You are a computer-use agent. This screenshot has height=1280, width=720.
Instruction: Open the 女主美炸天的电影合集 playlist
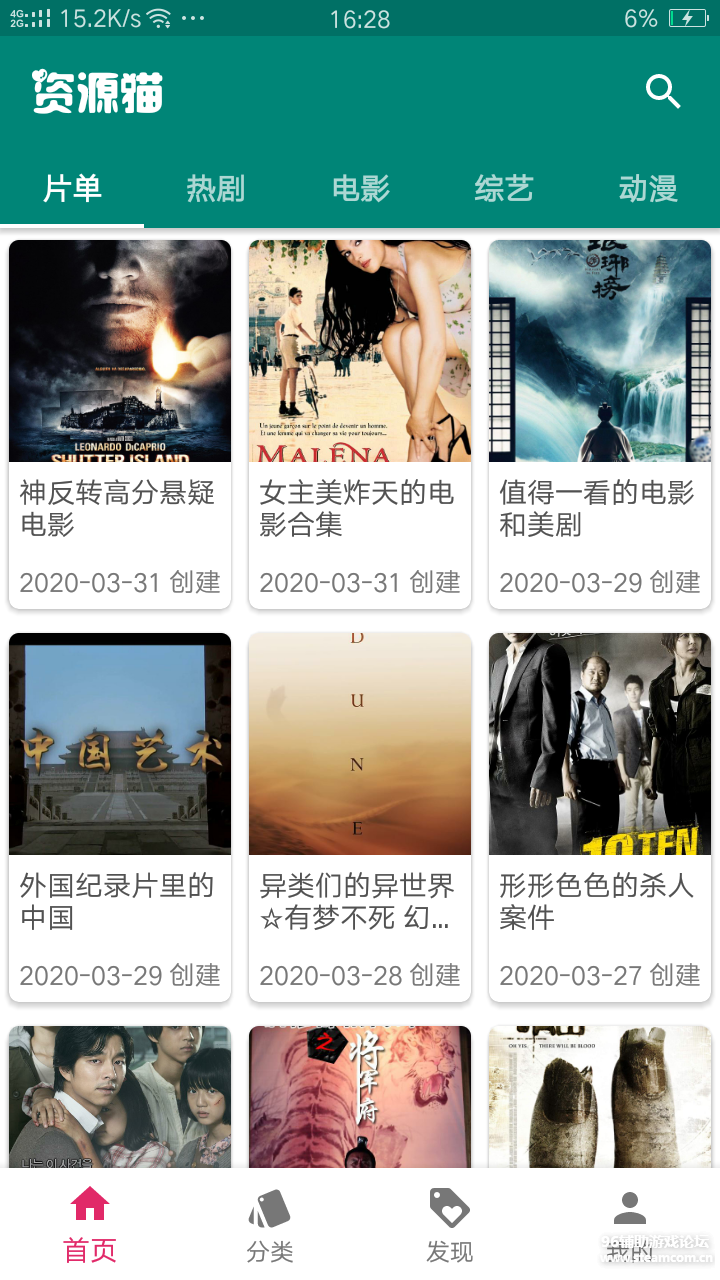[x=360, y=423]
